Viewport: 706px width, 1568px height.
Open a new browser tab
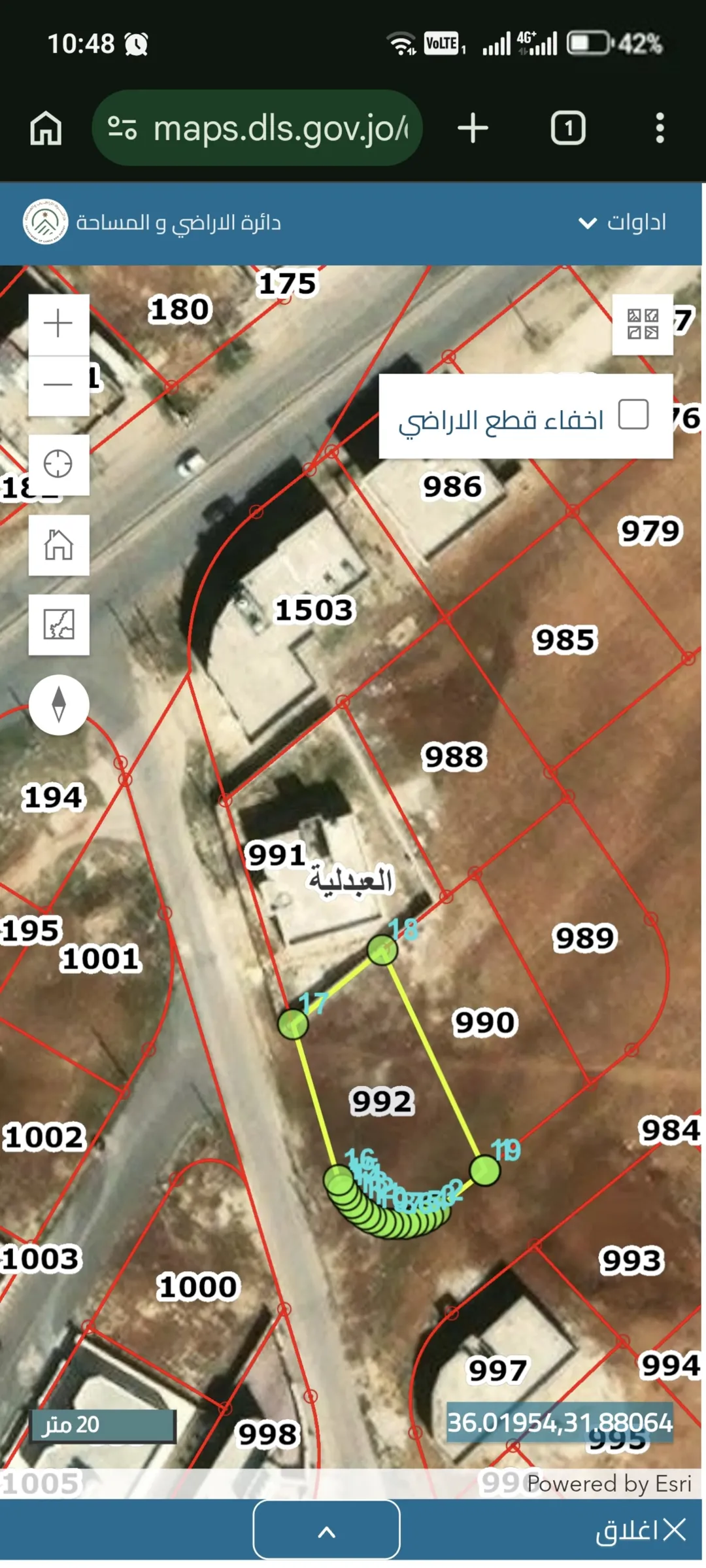point(473,128)
